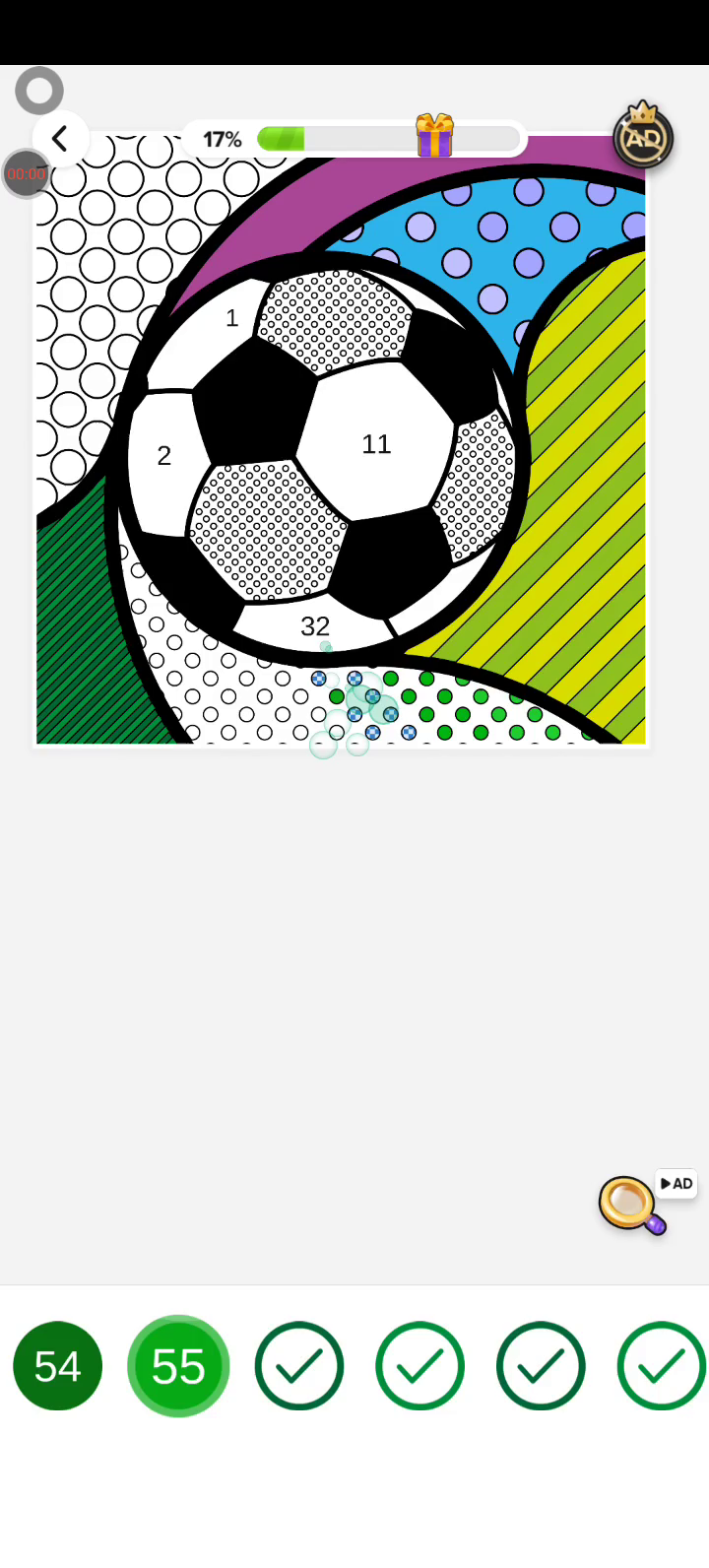Select color number 54
709x1568 pixels.
57,1366
